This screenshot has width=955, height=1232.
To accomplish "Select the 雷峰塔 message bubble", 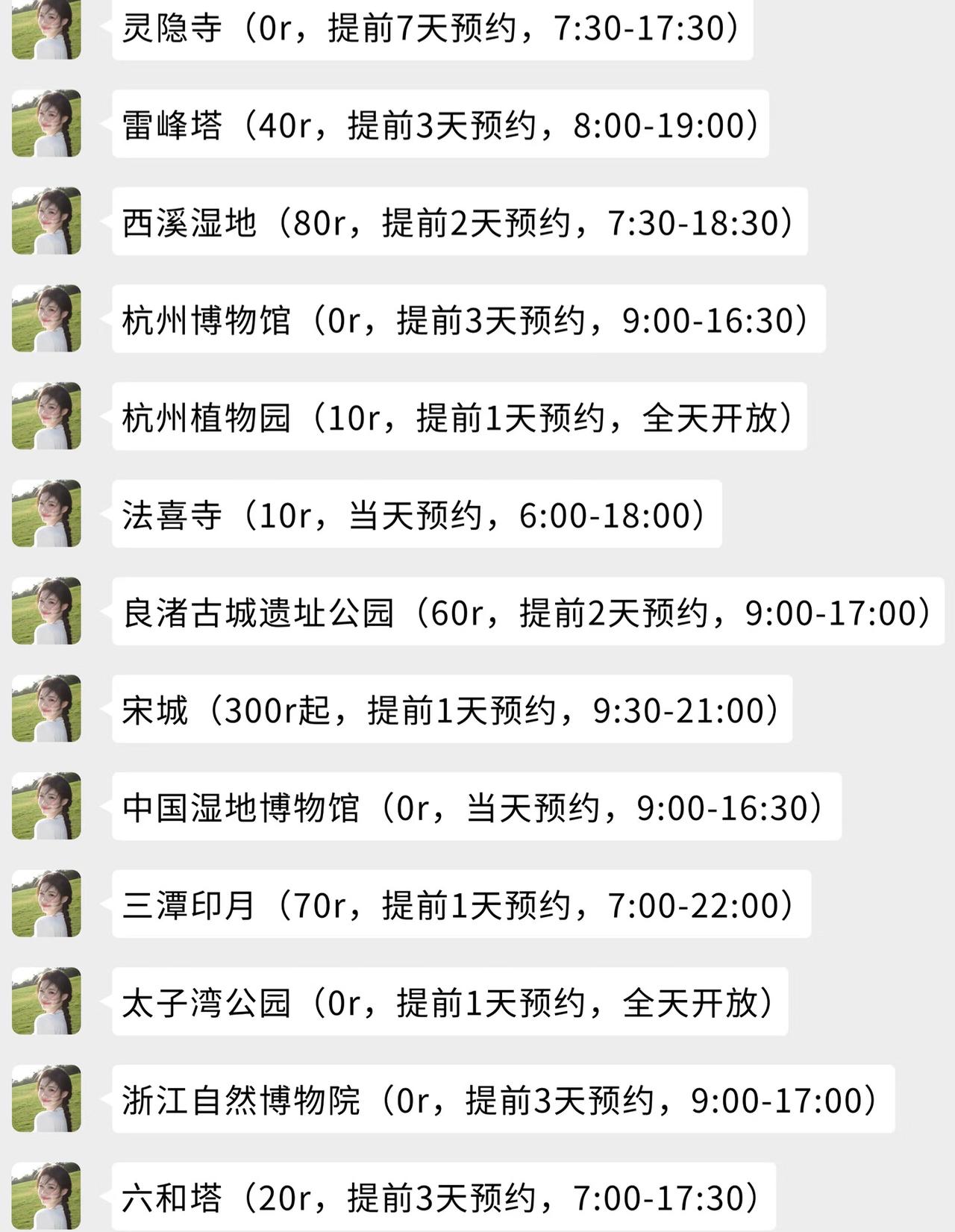I will [x=436, y=123].
